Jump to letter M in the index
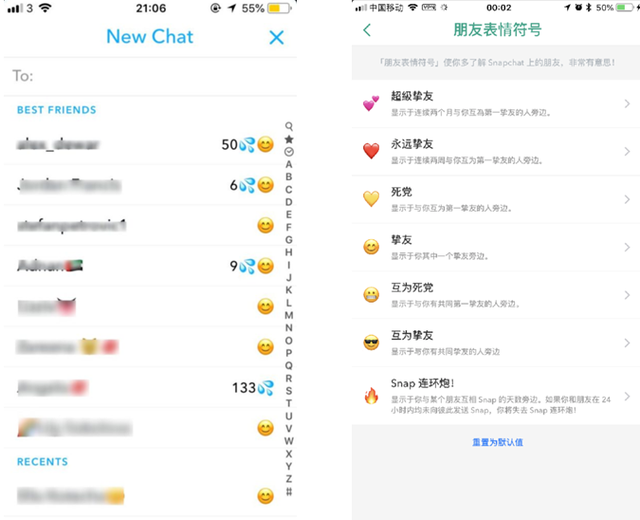 [x=289, y=315]
